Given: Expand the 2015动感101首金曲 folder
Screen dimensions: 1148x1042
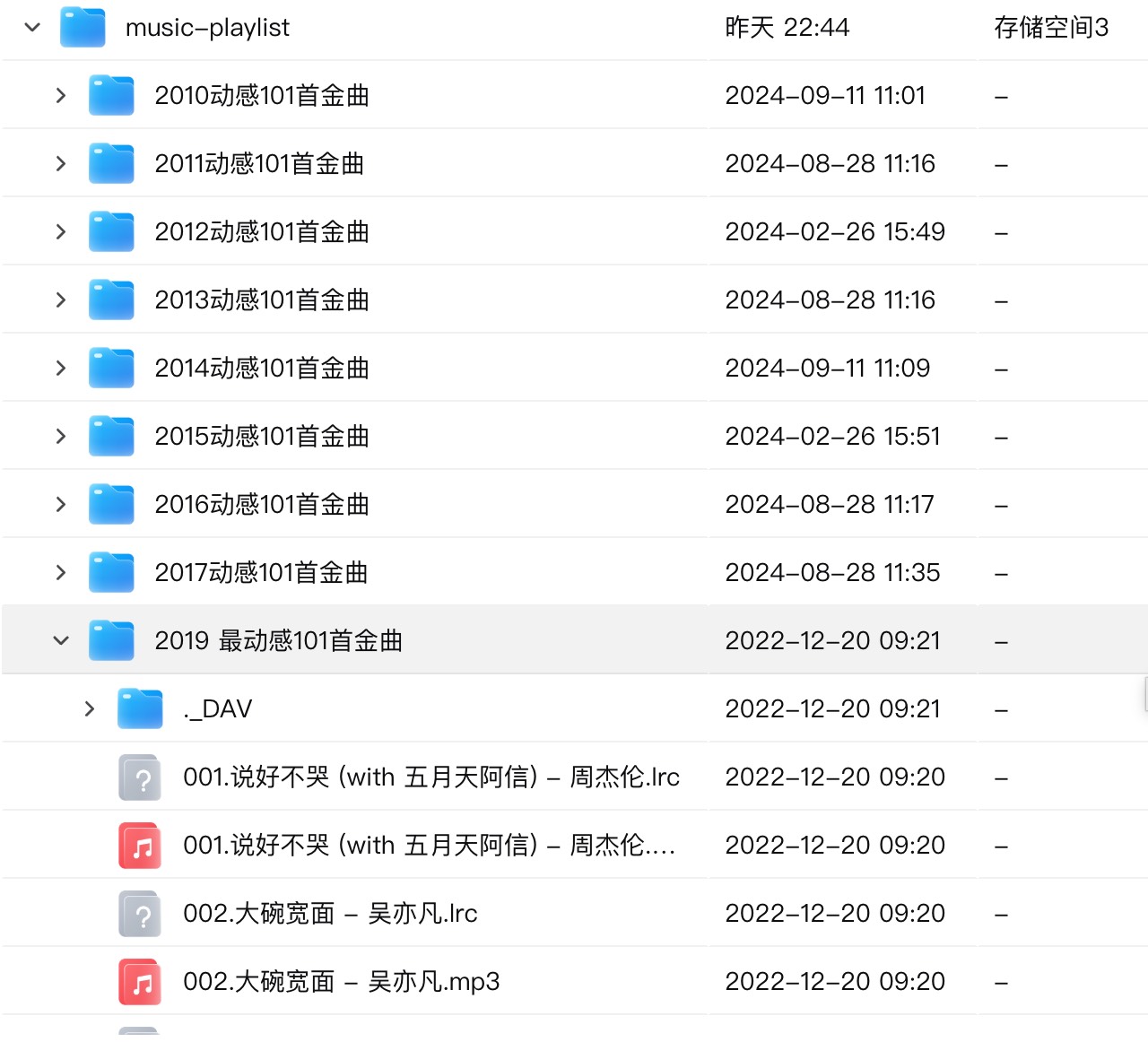Looking at the screenshot, I should 61,436.
